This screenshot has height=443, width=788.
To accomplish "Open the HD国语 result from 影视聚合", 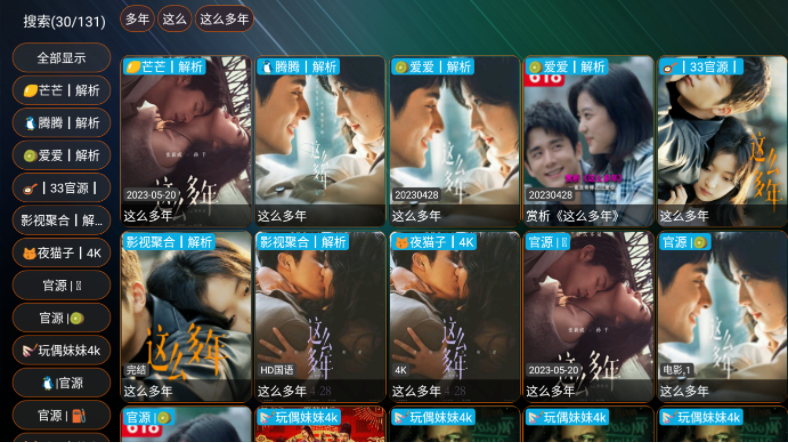I will (x=320, y=316).
